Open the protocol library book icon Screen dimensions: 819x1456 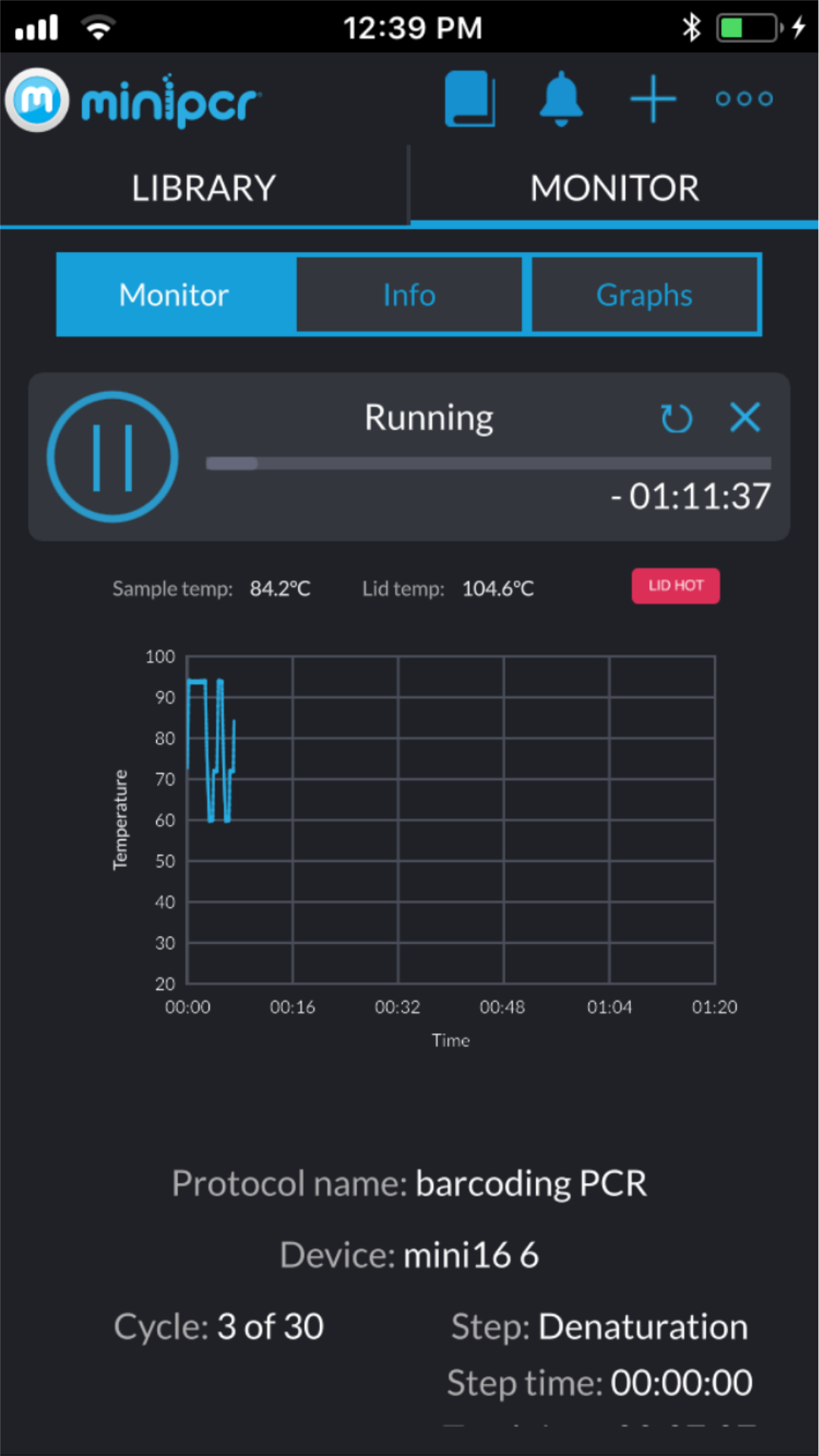click(470, 99)
